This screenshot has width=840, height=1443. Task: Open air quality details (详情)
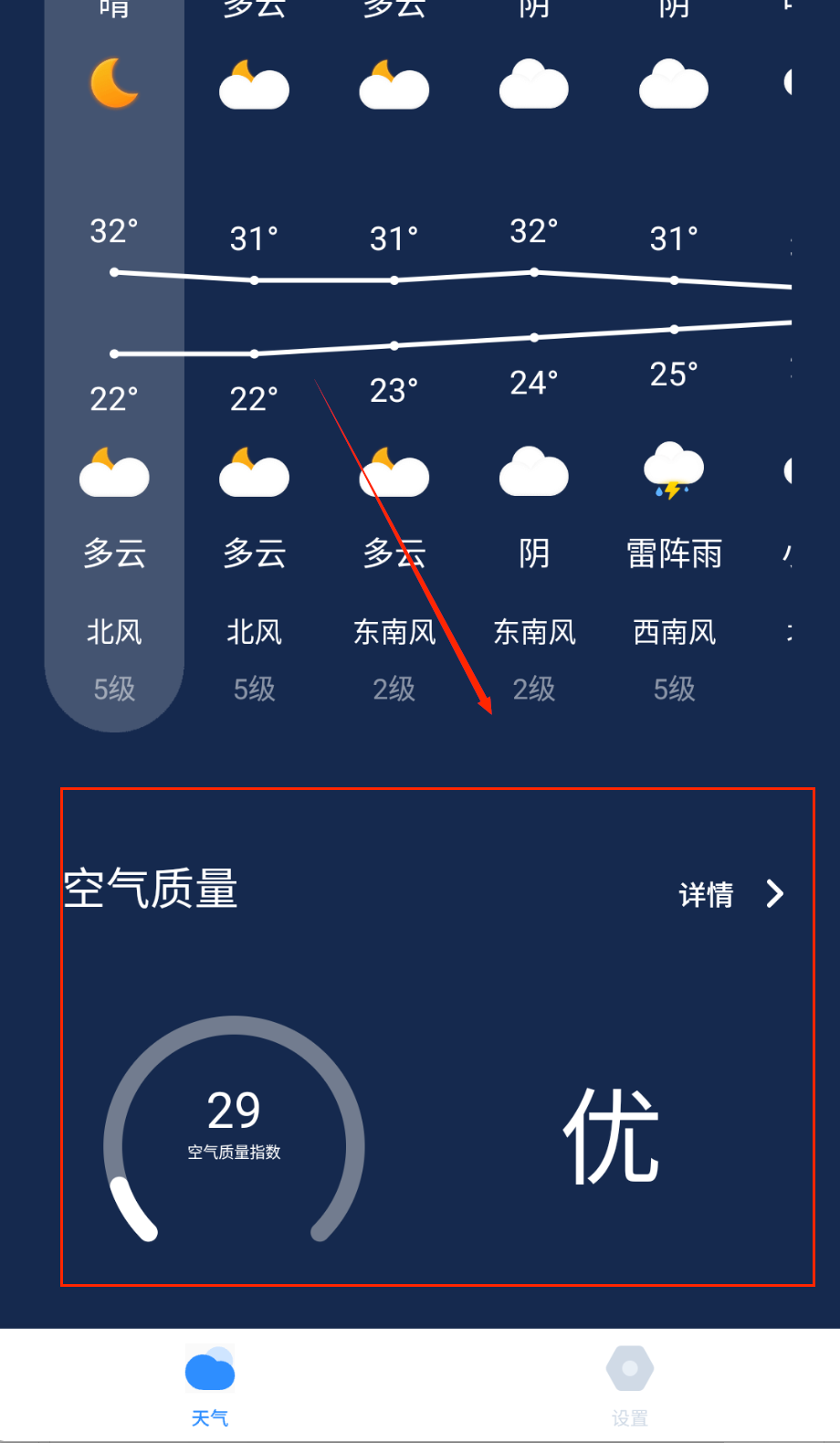[x=730, y=894]
